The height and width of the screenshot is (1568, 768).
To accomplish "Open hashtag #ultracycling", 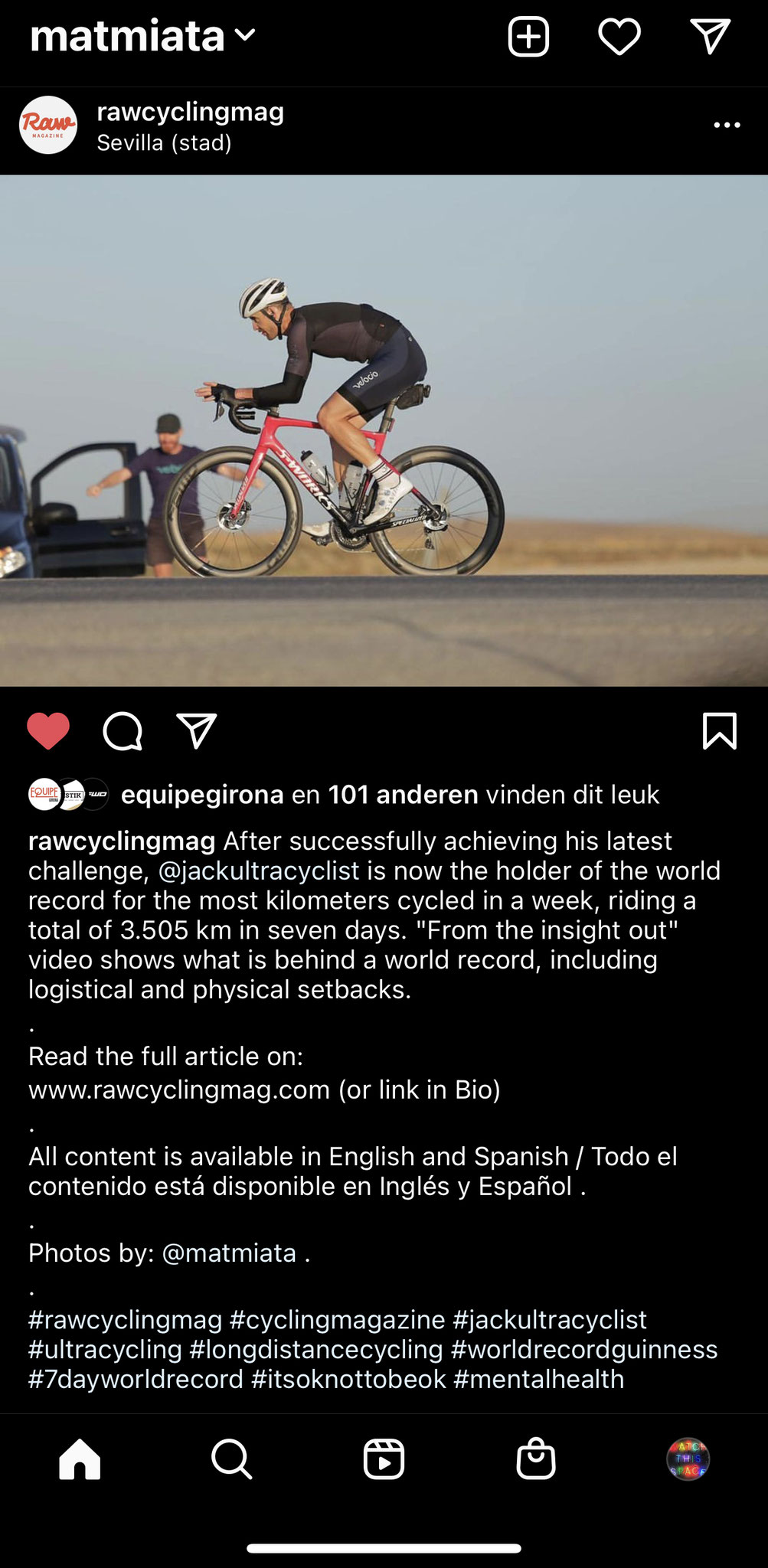I will [x=105, y=1349].
